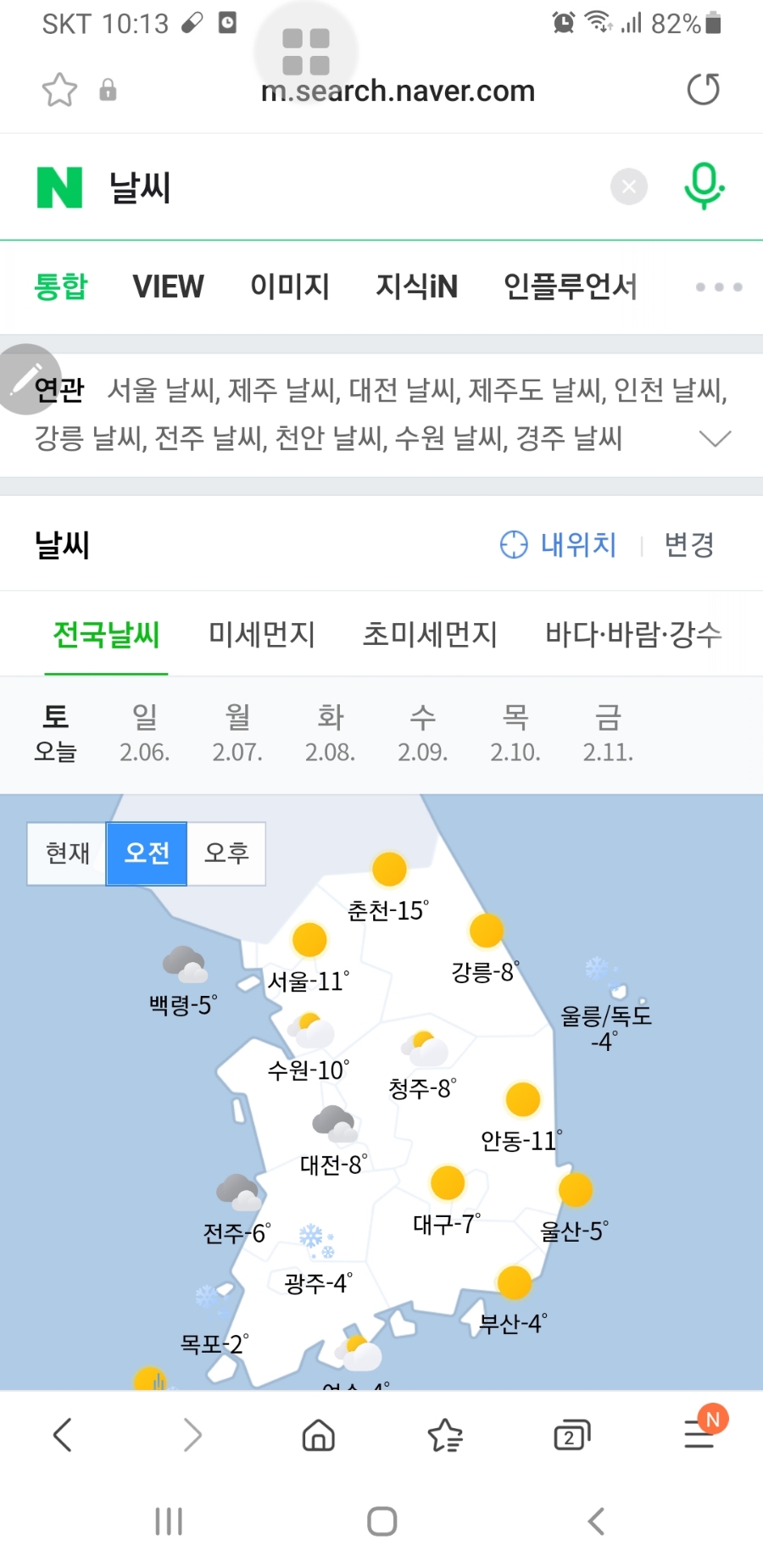The height and width of the screenshot is (1568, 763).
Task: Switch to the 미세먼지 tab
Action: (261, 634)
